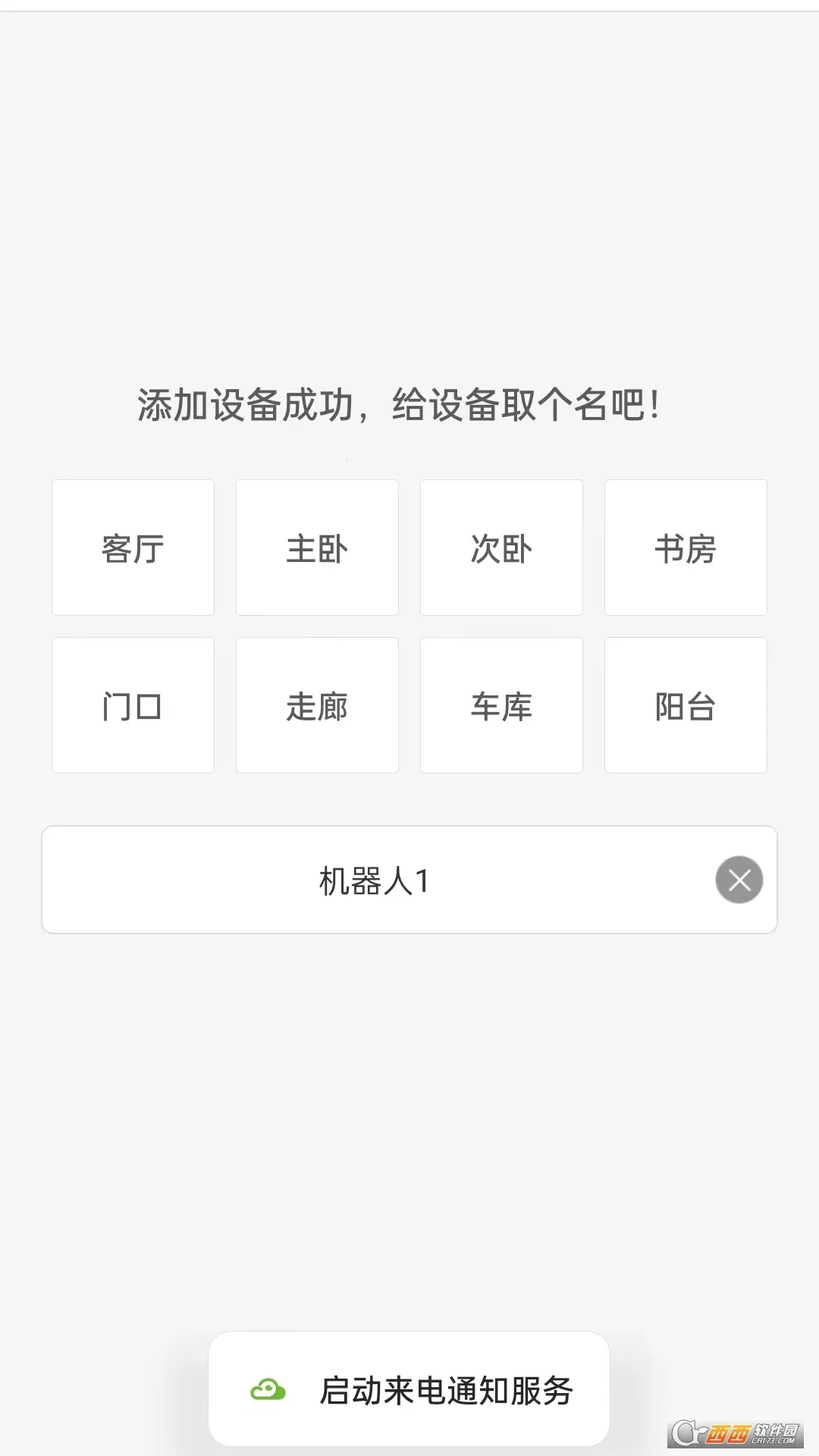
Task: Select 客厅 as device name
Action: (x=132, y=548)
